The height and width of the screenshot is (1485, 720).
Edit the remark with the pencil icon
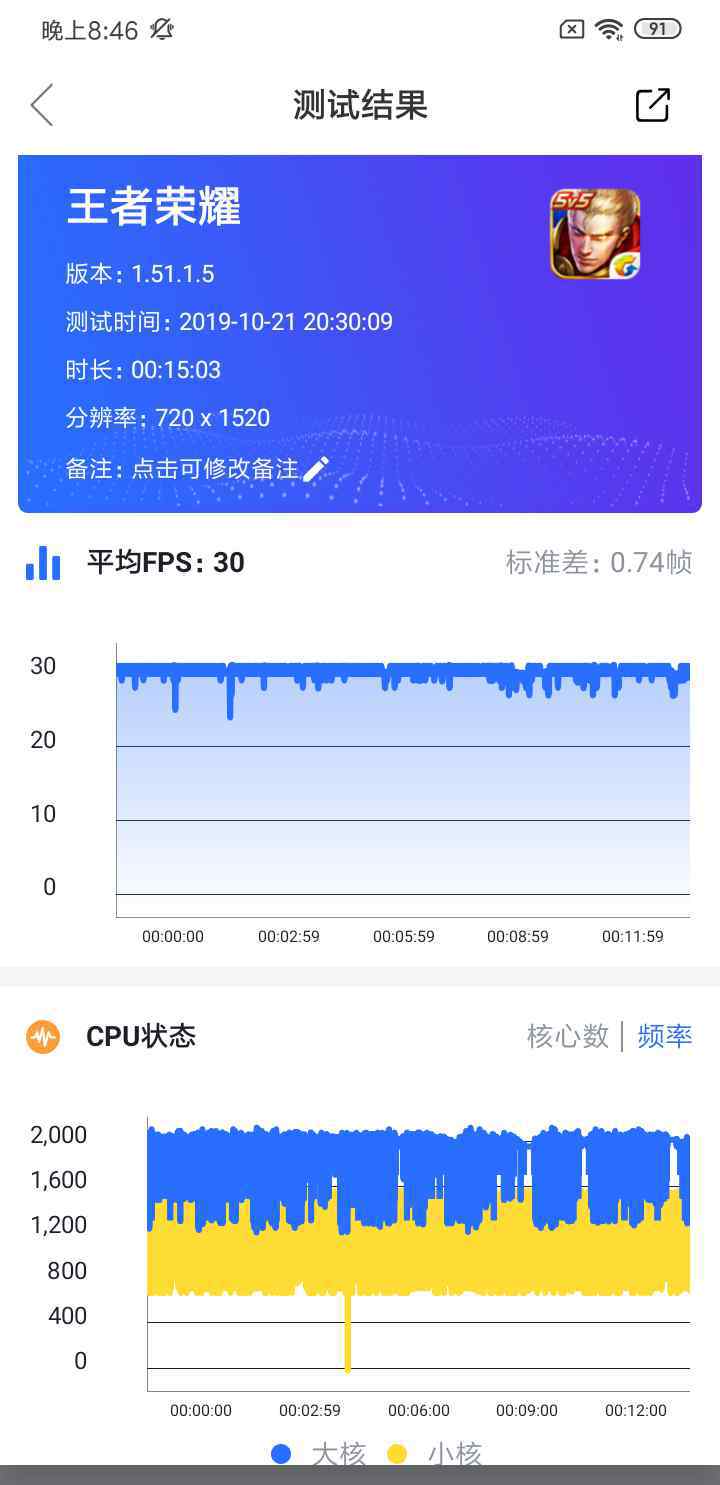316,468
